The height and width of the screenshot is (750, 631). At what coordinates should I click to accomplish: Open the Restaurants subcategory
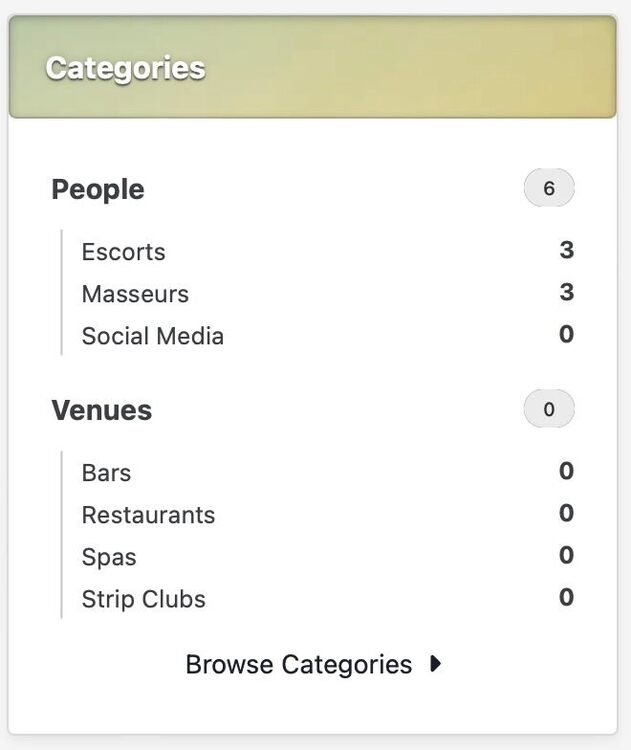coord(148,515)
